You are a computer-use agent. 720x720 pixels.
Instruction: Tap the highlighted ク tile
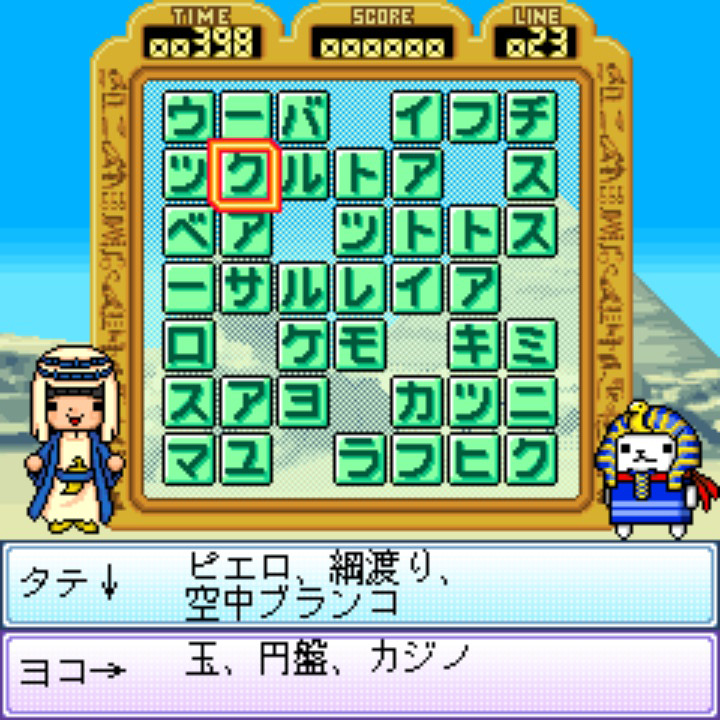(246, 176)
